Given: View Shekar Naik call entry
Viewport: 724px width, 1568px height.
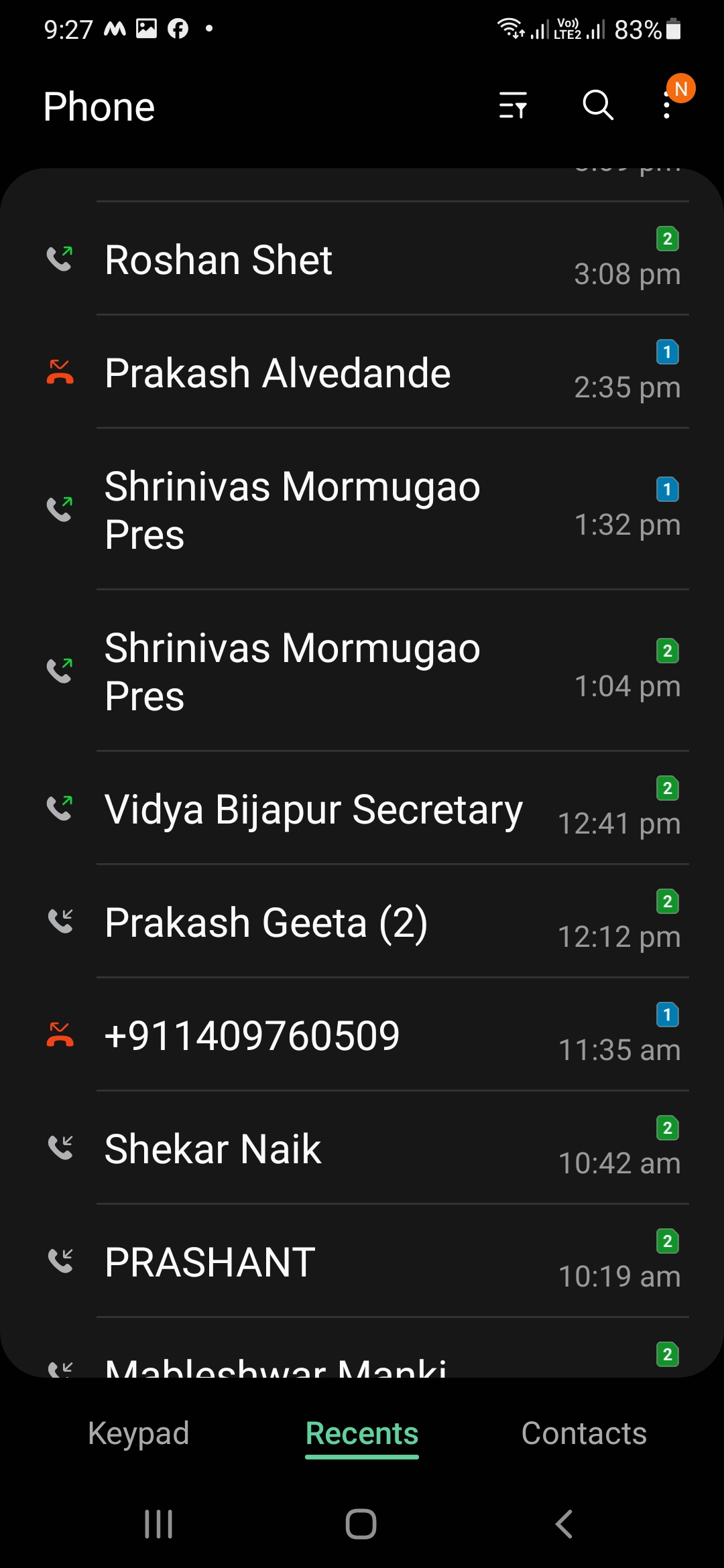Looking at the screenshot, I should (x=362, y=1149).
